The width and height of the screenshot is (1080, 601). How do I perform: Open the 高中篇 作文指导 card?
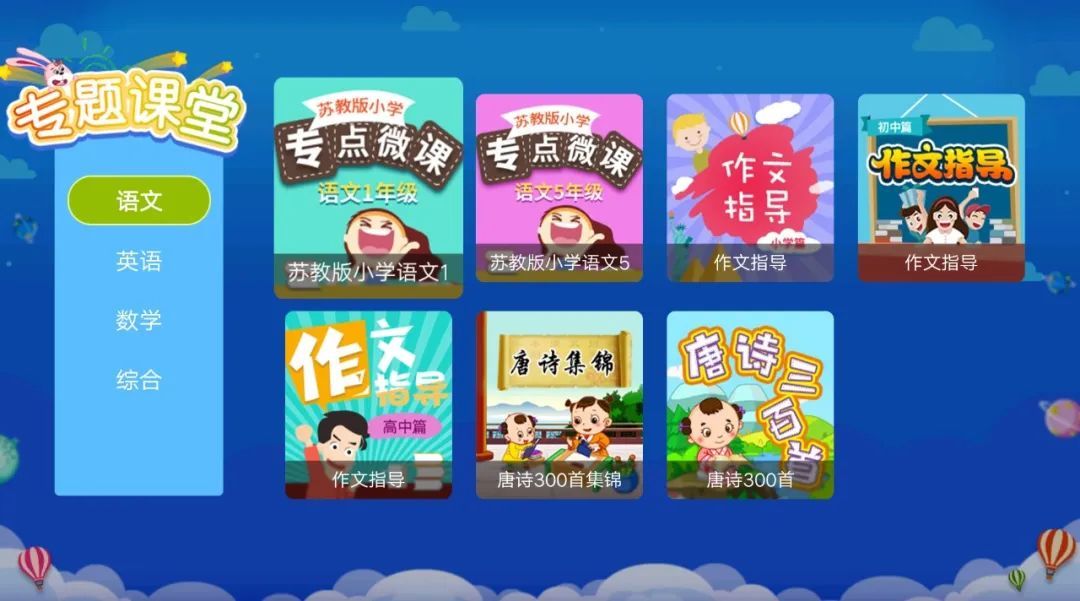[368, 404]
